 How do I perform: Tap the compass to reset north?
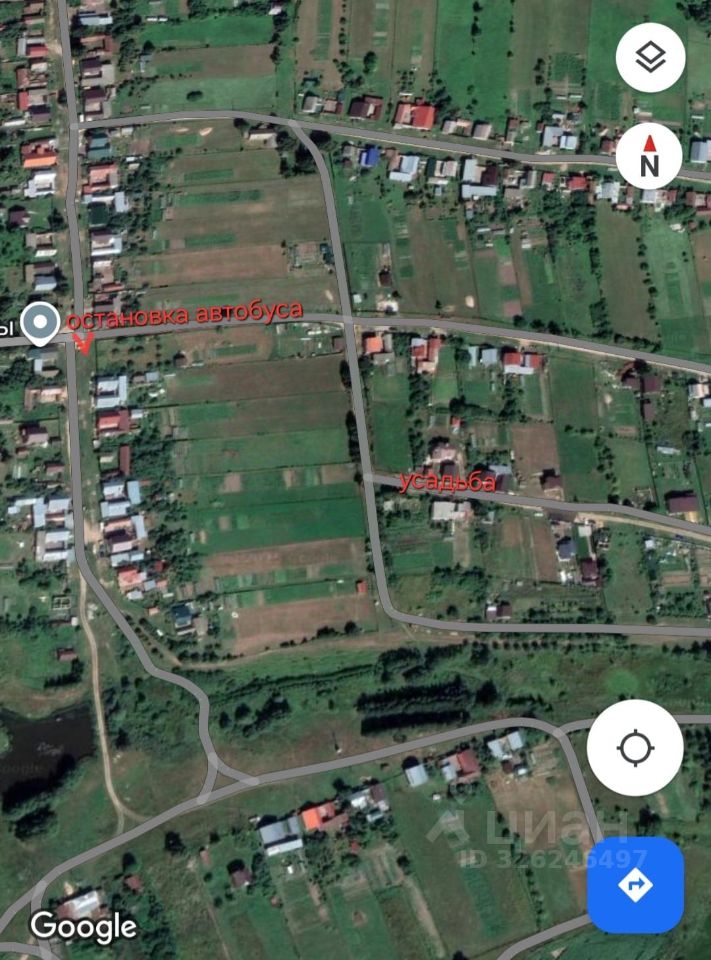[650, 157]
